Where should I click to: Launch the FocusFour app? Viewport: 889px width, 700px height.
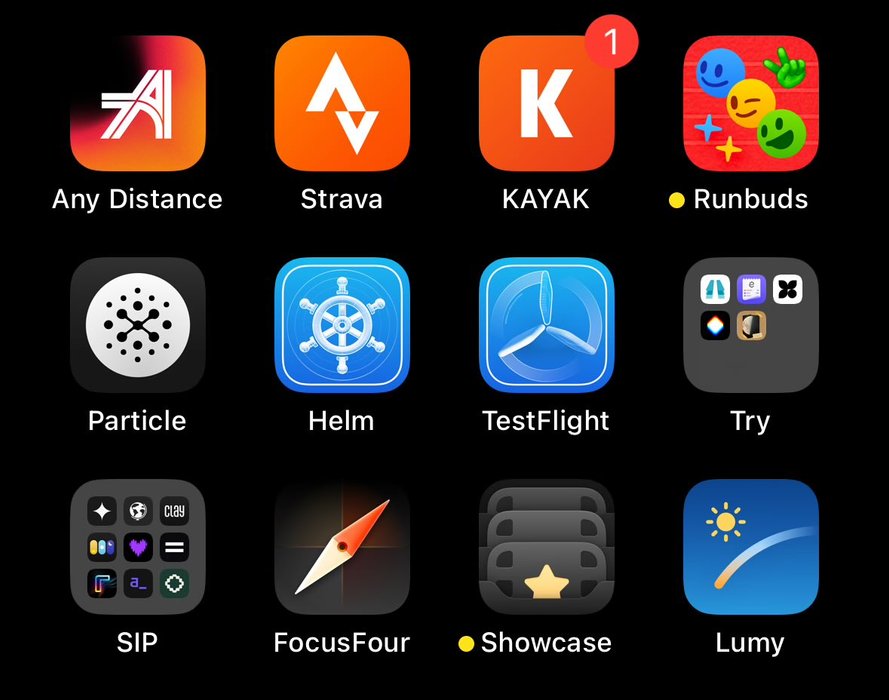342,547
